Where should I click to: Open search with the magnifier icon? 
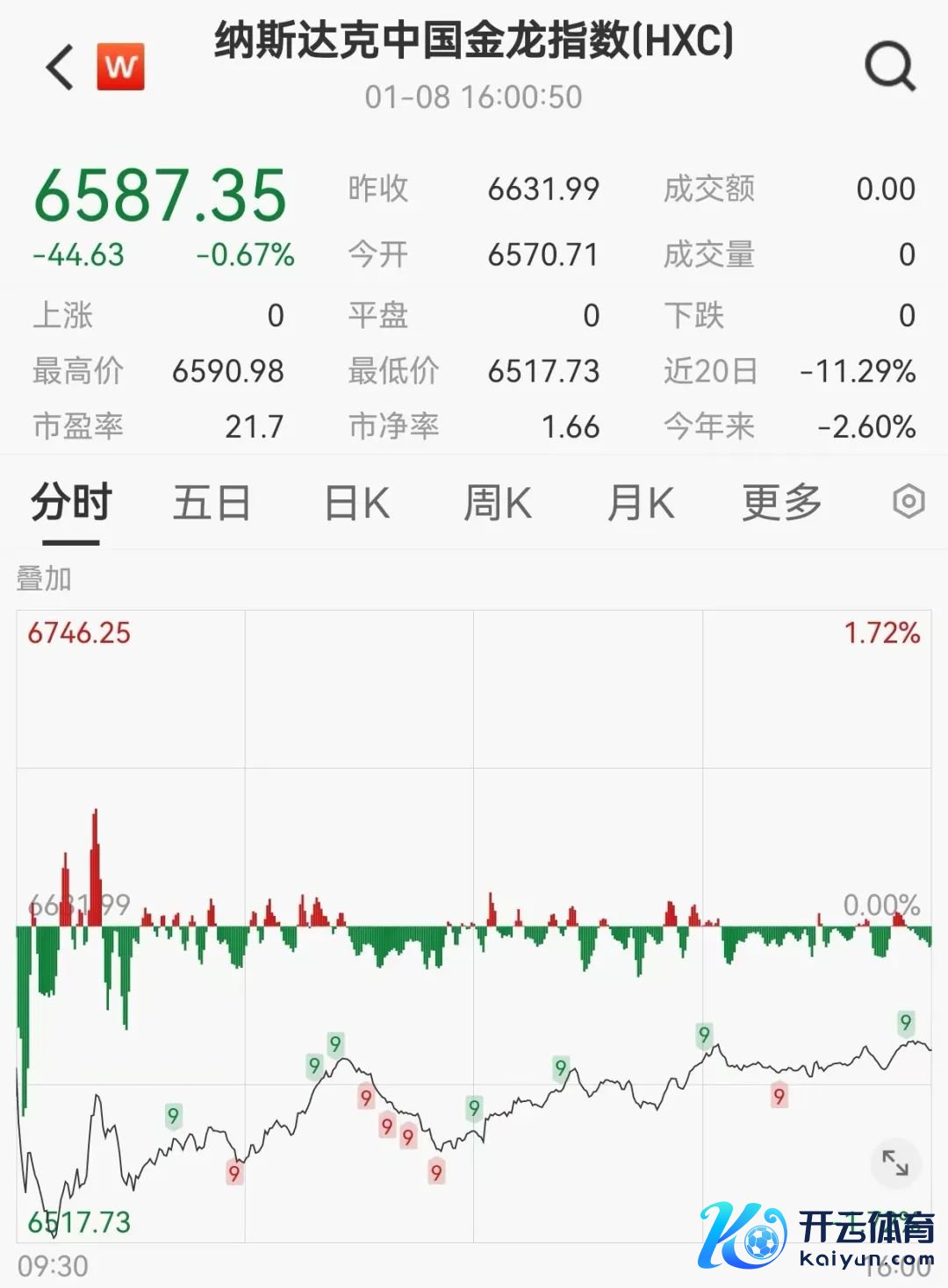[890, 67]
